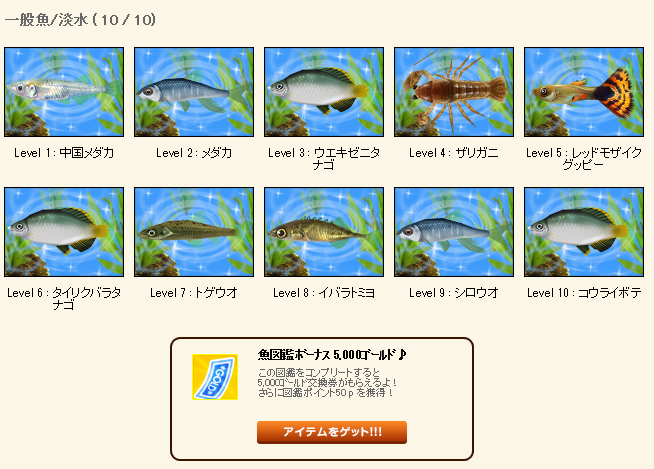Open the Level 4 ザリガニ crayfish tile

[454, 92]
